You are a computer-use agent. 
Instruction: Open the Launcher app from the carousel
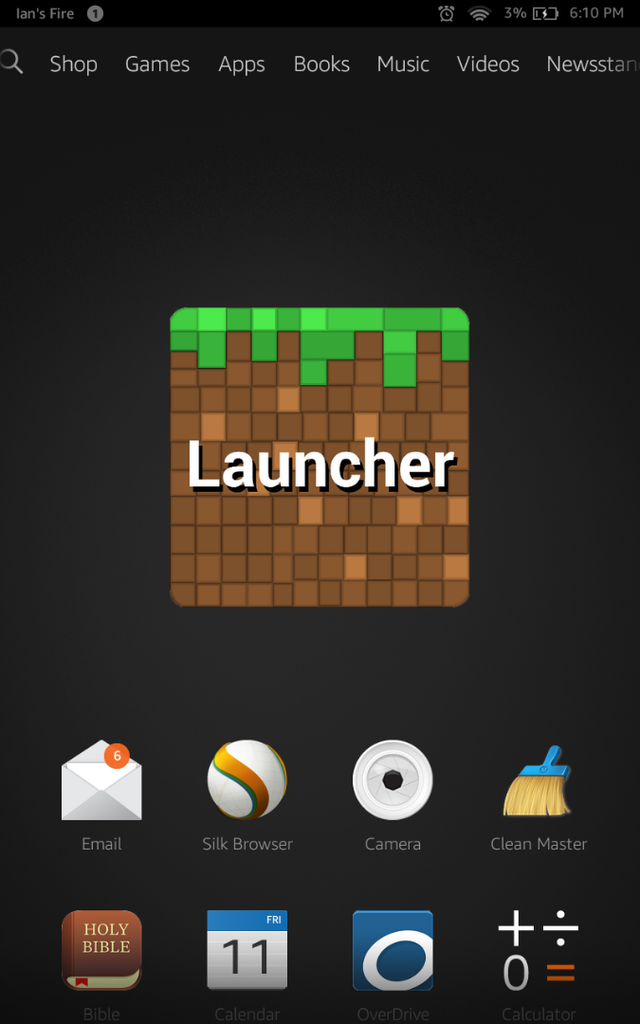tap(320, 457)
